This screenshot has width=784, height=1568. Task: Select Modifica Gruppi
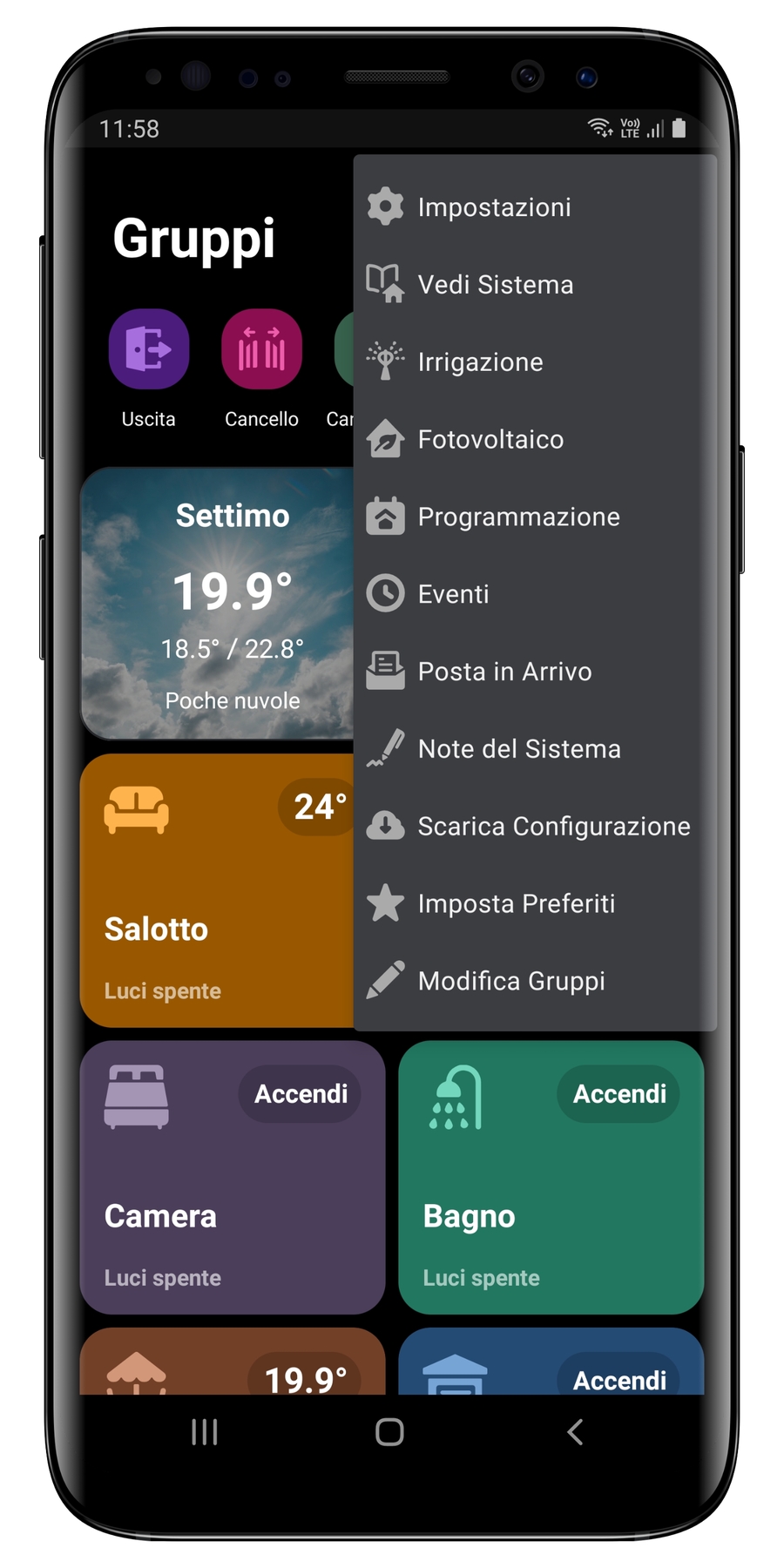point(511,981)
